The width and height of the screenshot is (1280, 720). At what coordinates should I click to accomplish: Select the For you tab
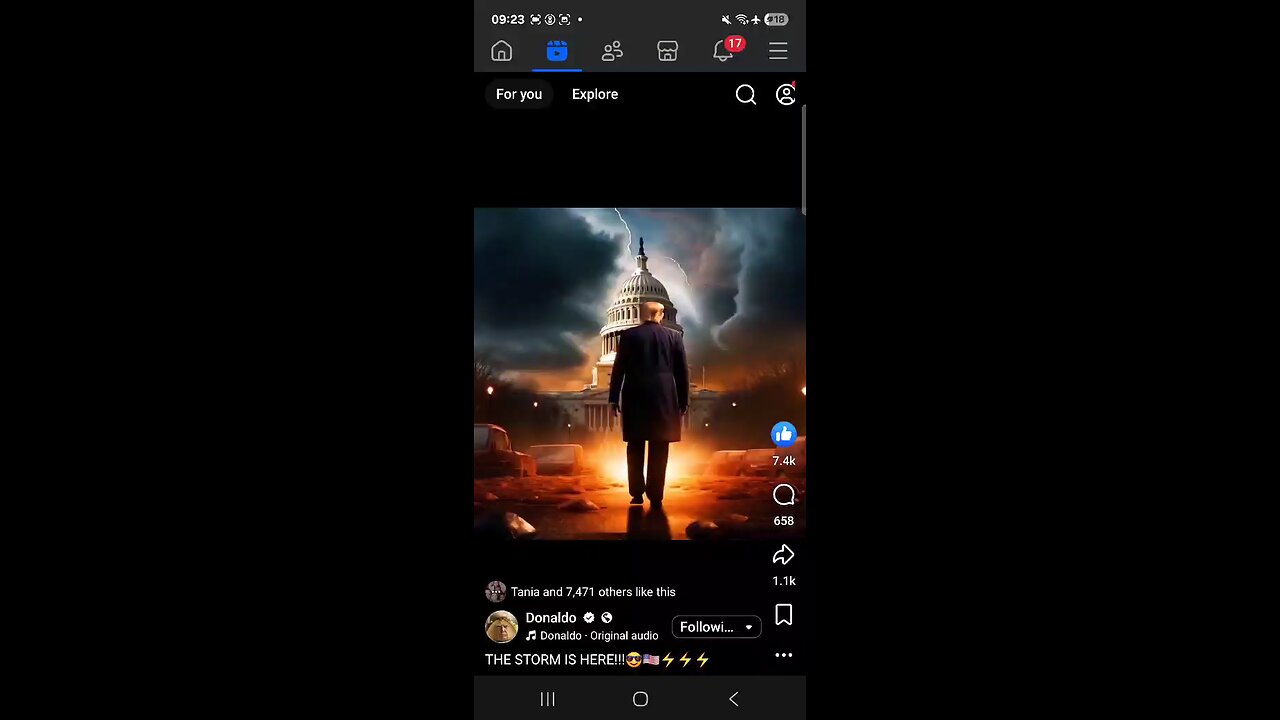519,94
